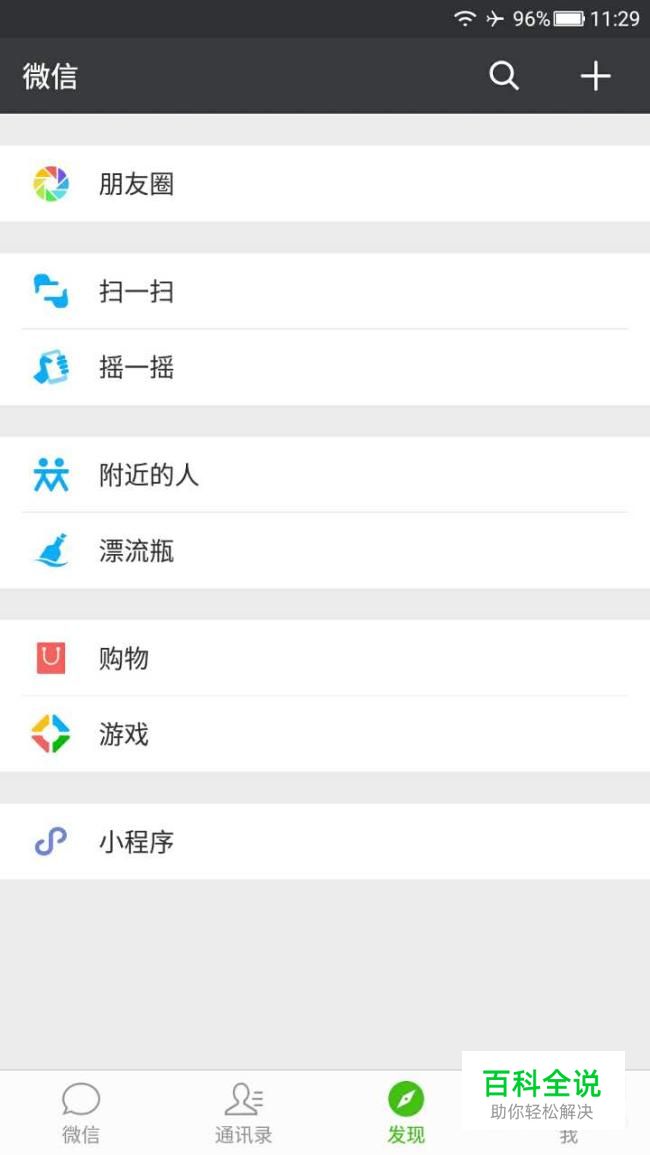Tap the plus icon in the top bar
The width and height of the screenshot is (650, 1155).
(595, 76)
